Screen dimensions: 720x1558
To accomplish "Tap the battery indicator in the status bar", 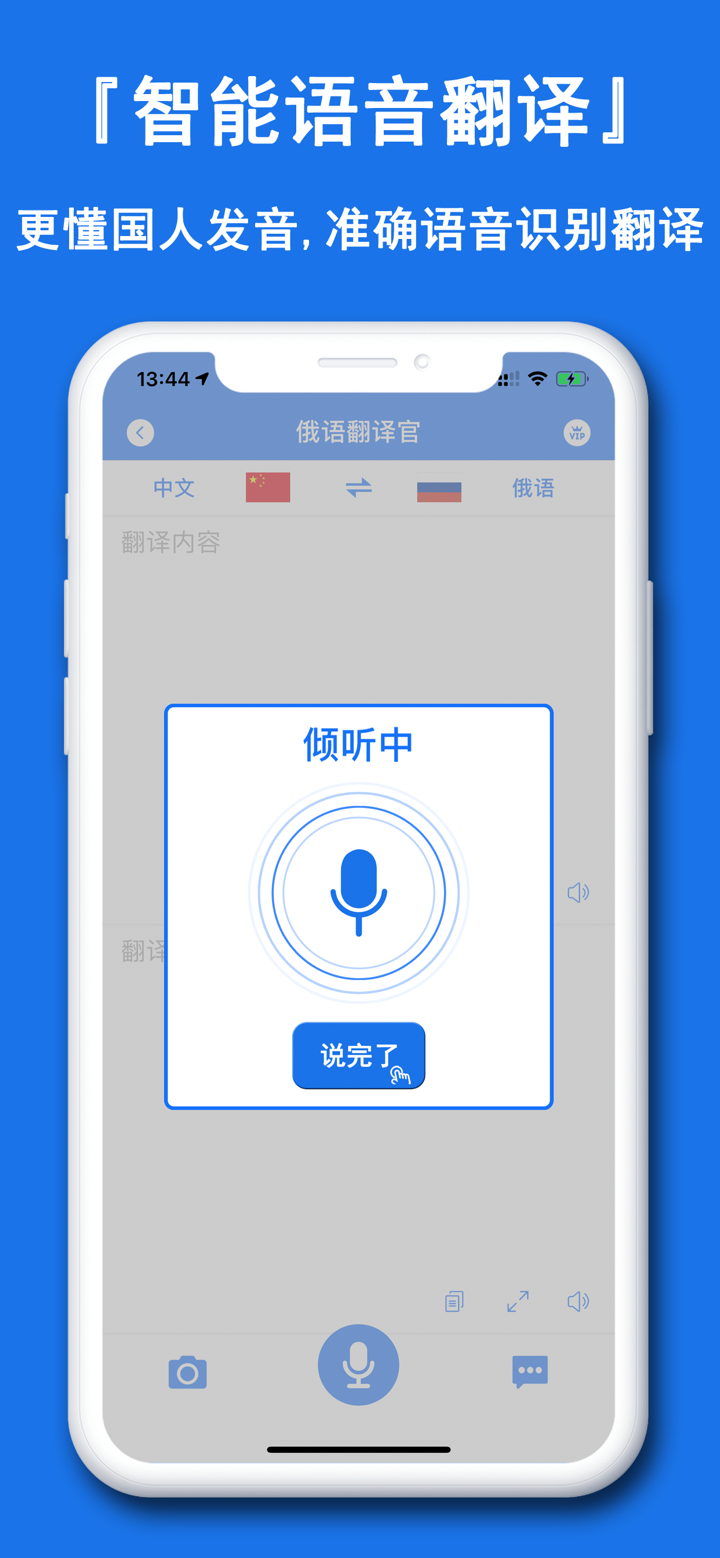I will point(572,378).
